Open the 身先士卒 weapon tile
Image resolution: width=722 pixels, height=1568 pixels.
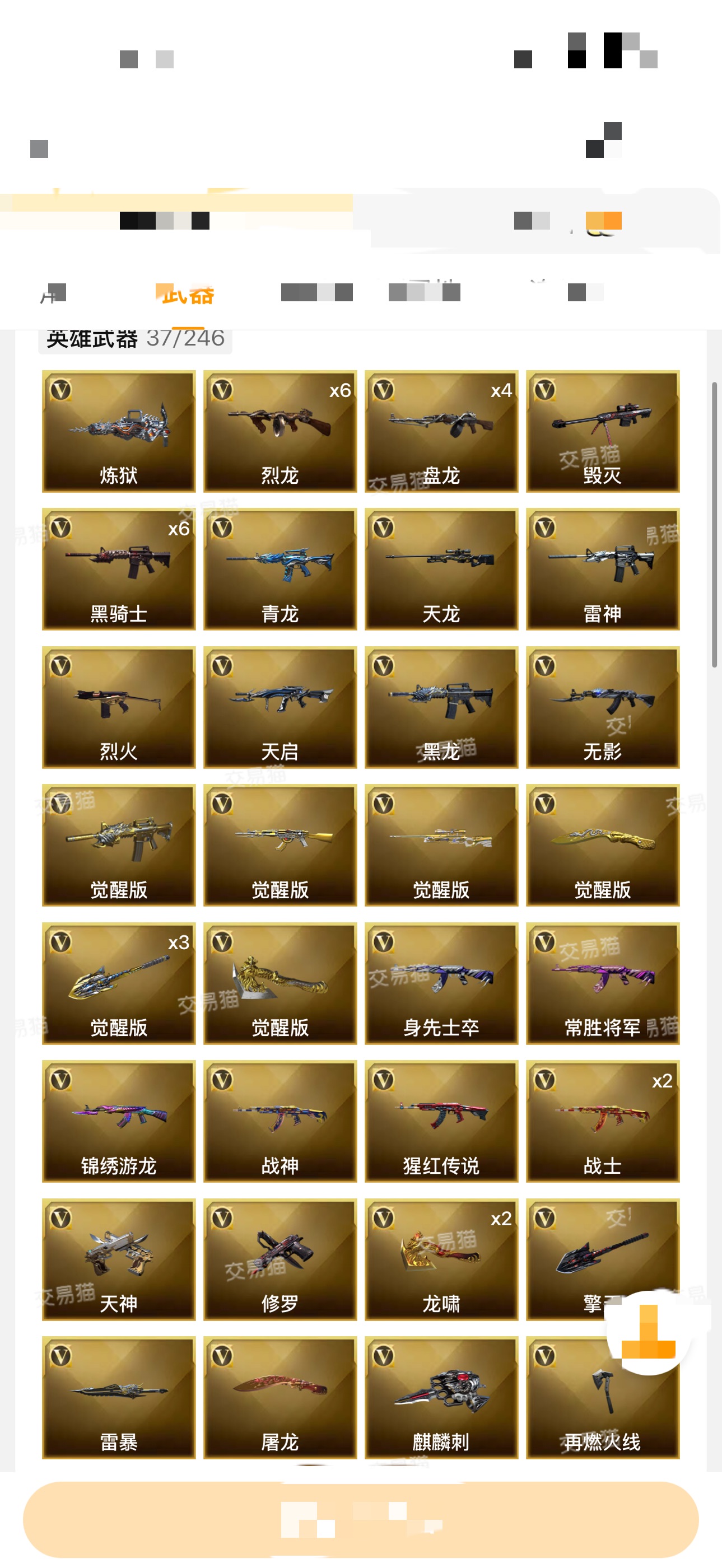point(441,983)
